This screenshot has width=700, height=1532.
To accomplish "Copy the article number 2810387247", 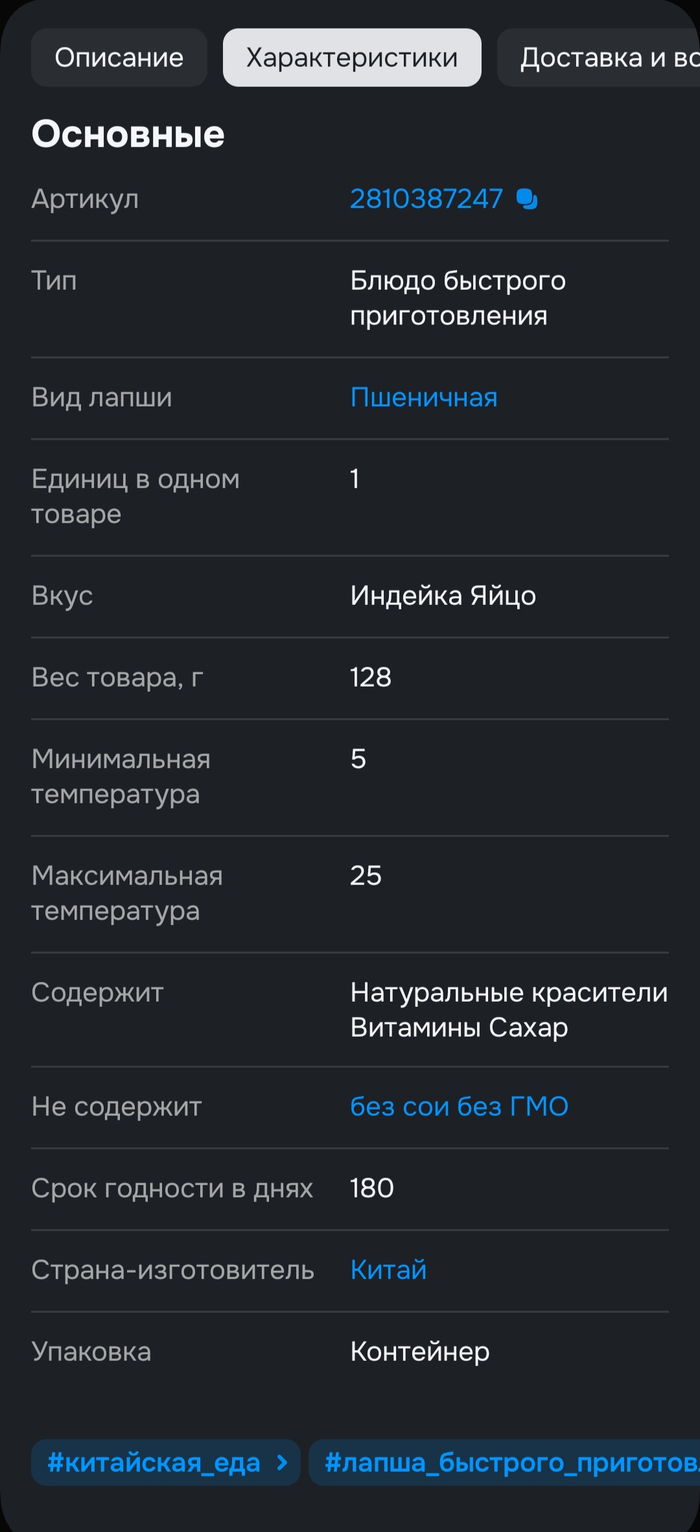I will coord(527,199).
